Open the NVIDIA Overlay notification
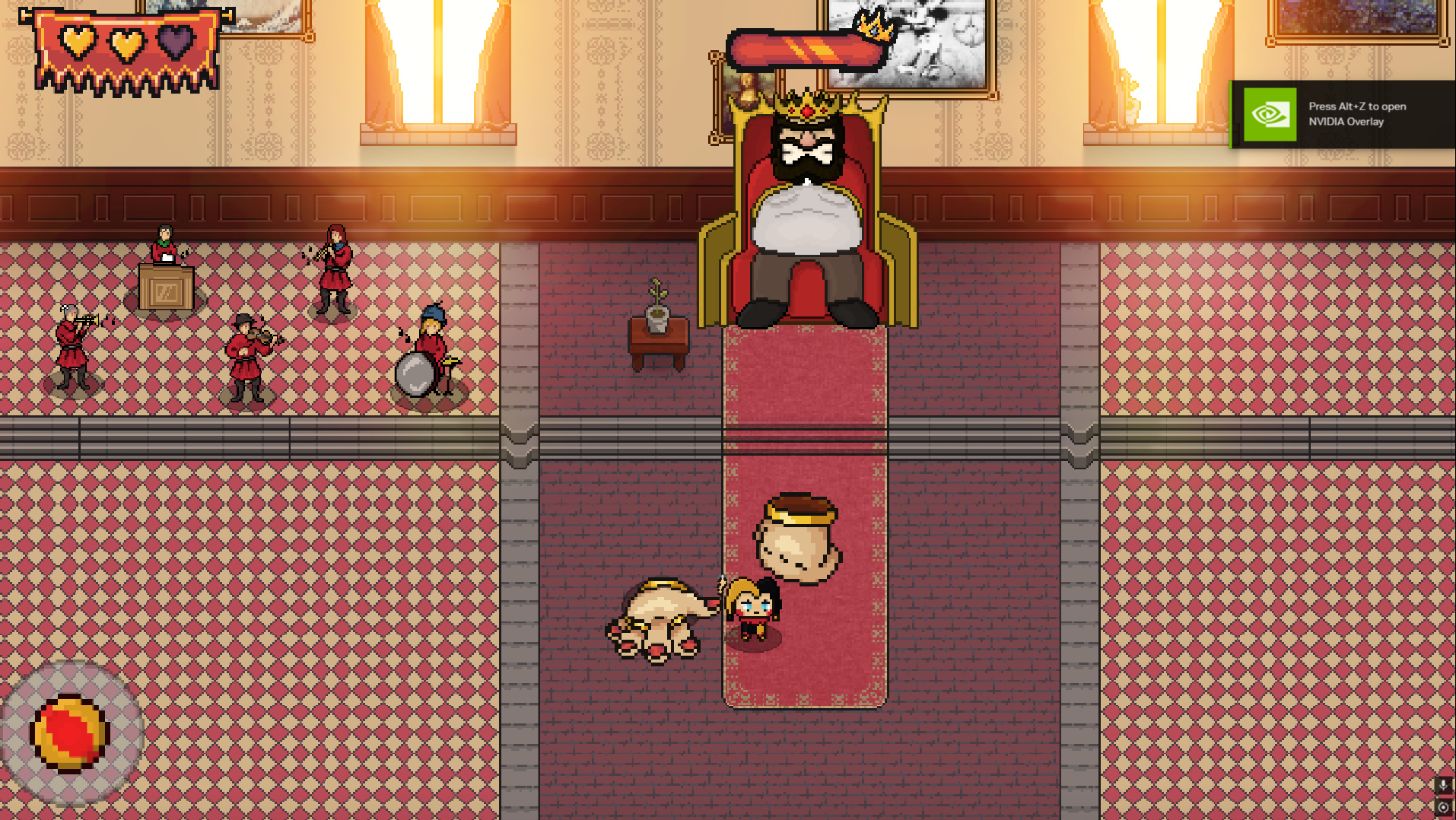 [x=1343, y=114]
